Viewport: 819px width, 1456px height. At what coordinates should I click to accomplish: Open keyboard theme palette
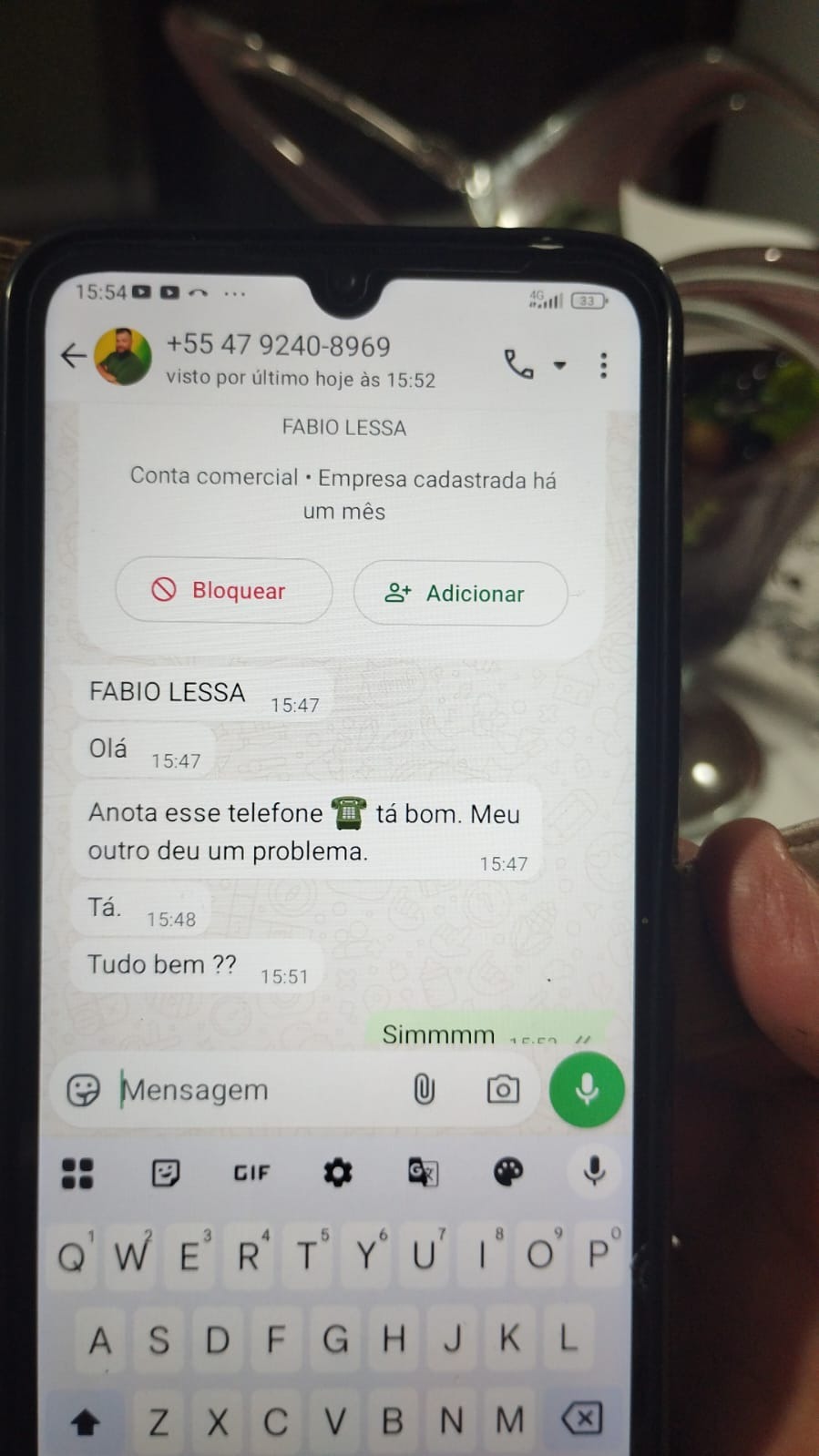click(508, 1173)
